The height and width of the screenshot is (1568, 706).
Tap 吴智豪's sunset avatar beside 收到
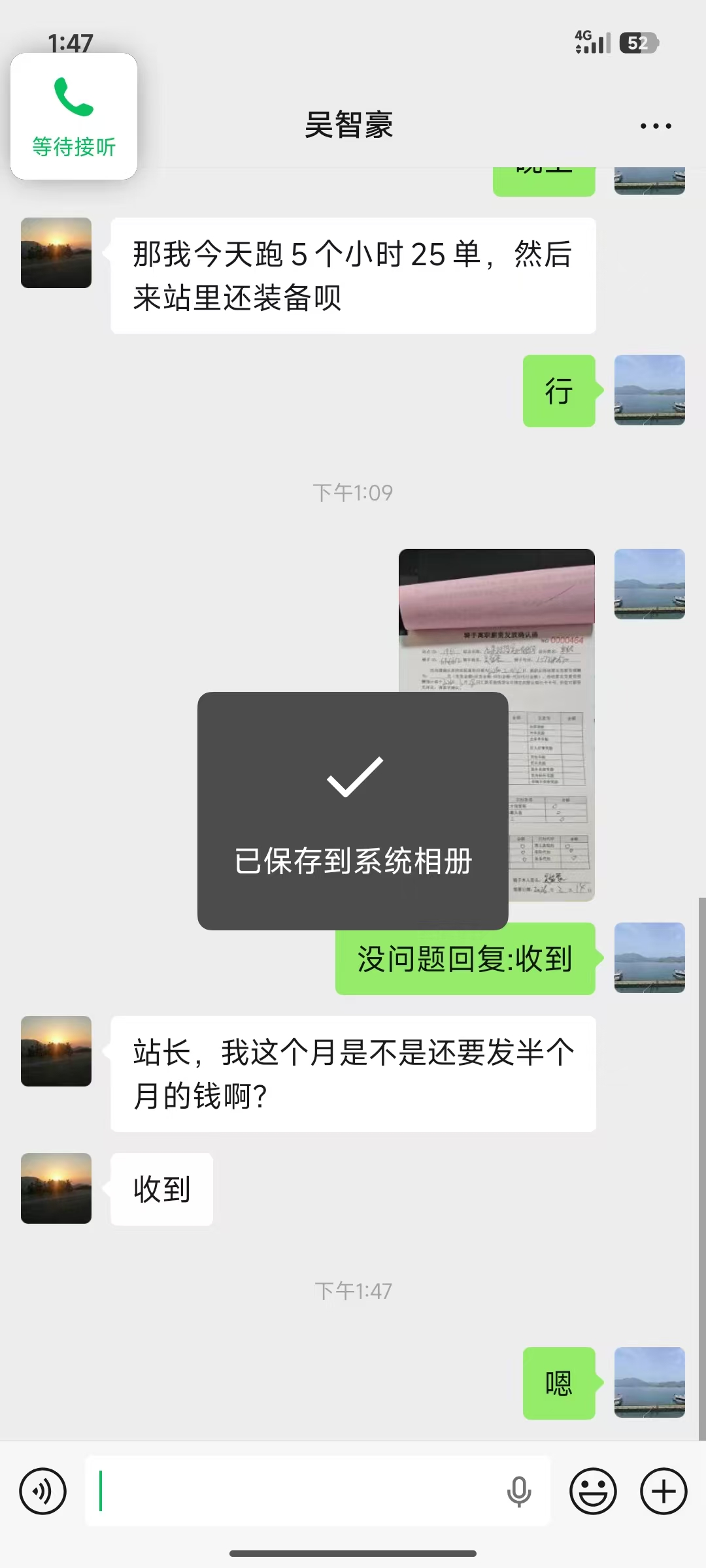coord(56,1188)
